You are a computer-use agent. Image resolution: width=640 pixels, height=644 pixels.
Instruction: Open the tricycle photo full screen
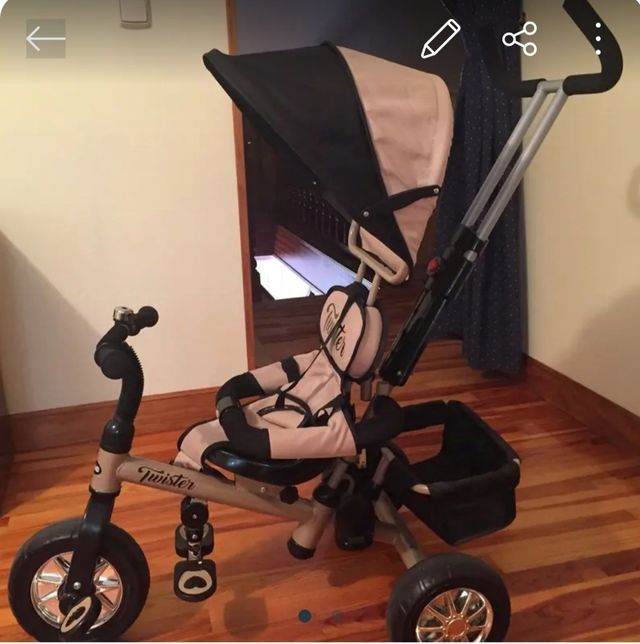(320, 340)
